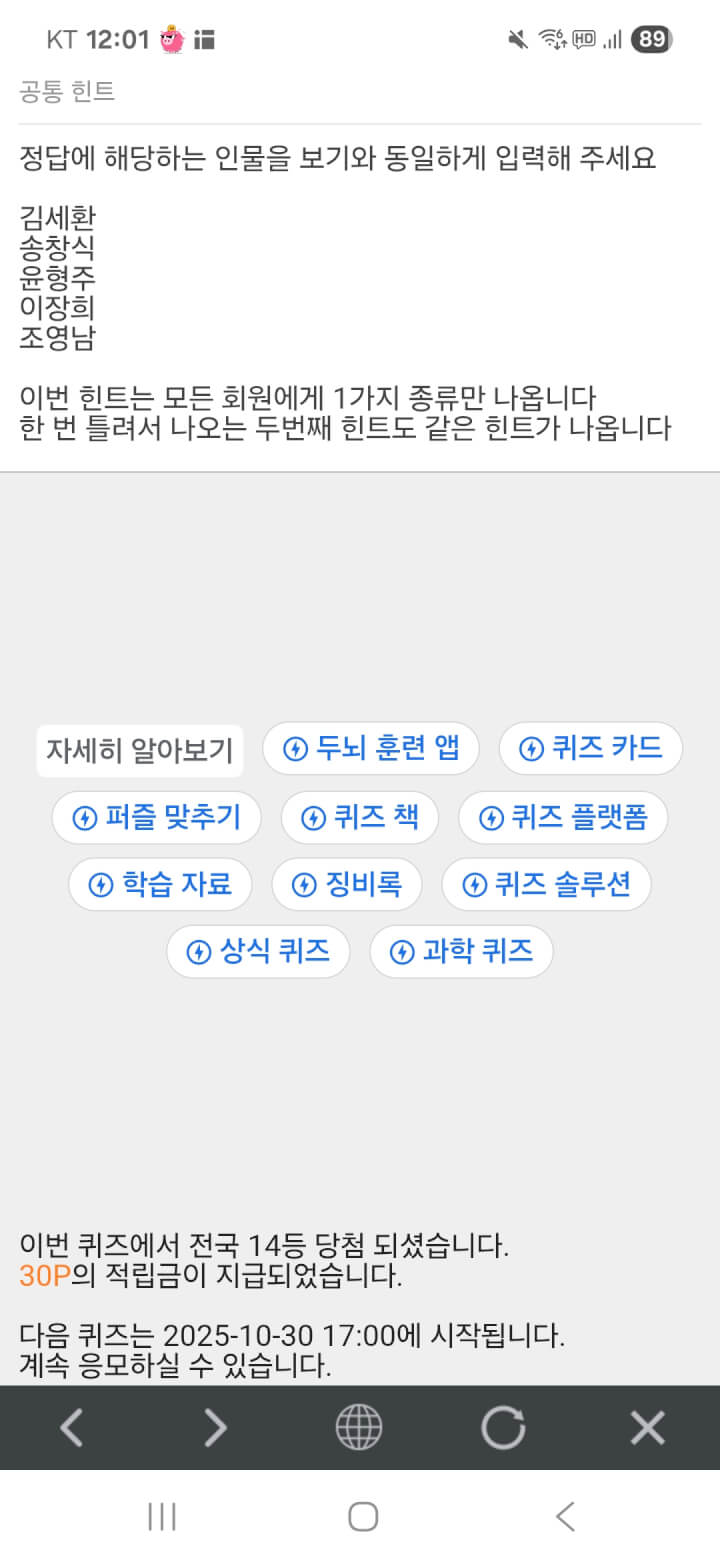Reload the current page

(x=503, y=1427)
